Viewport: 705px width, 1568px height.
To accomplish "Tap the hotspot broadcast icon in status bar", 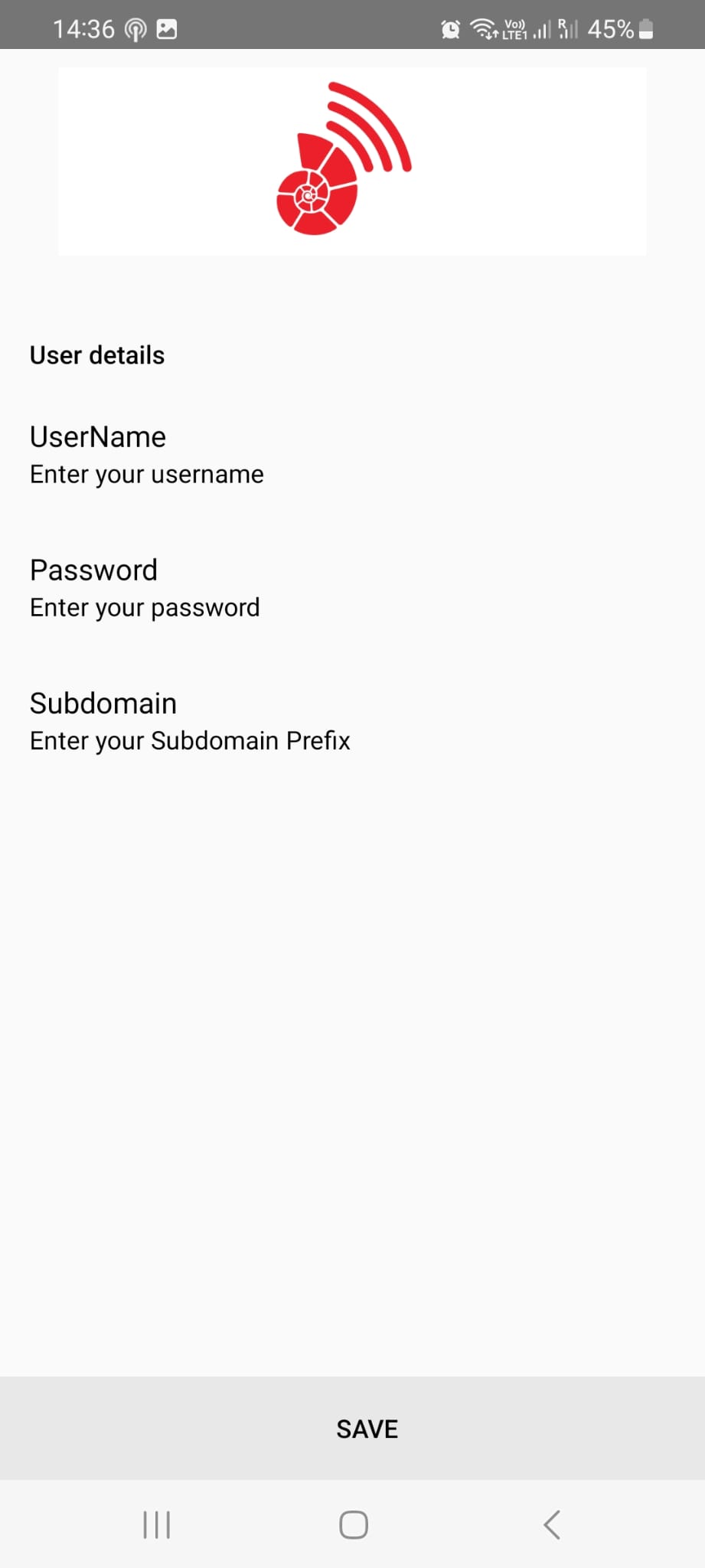I will pos(134,29).
